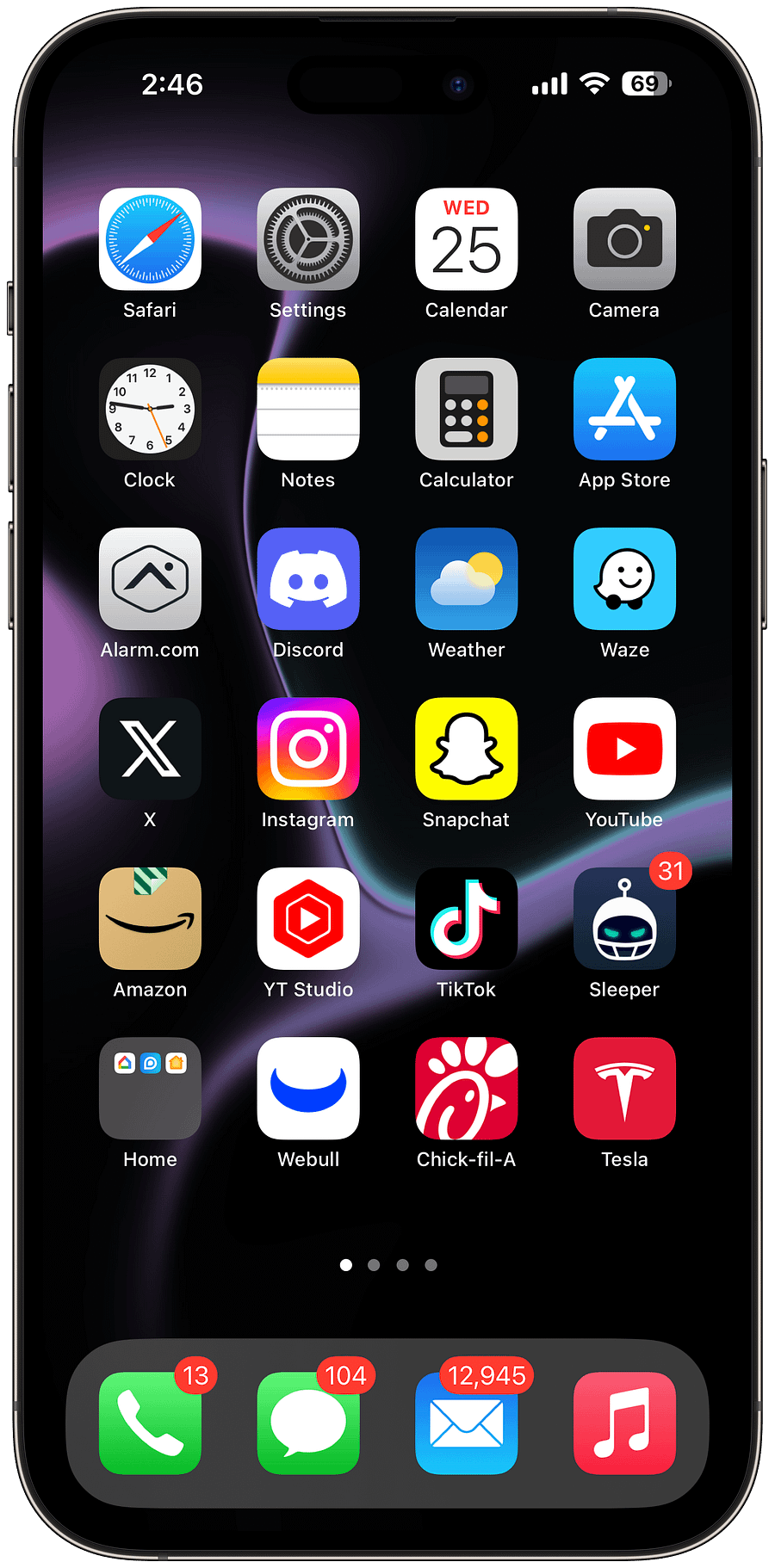Open the Home folder
This screenshot has width=775, height=1568.
[150, 1089]
